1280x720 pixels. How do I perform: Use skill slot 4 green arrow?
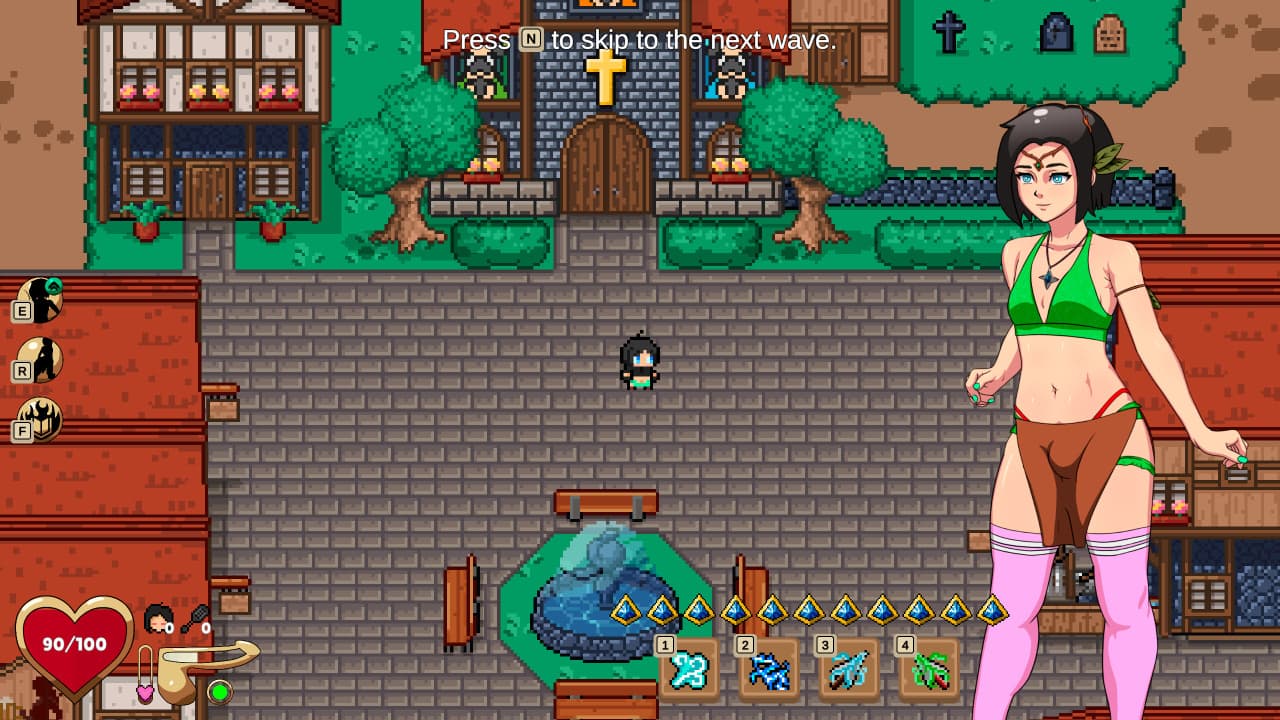tap(929, 668)
